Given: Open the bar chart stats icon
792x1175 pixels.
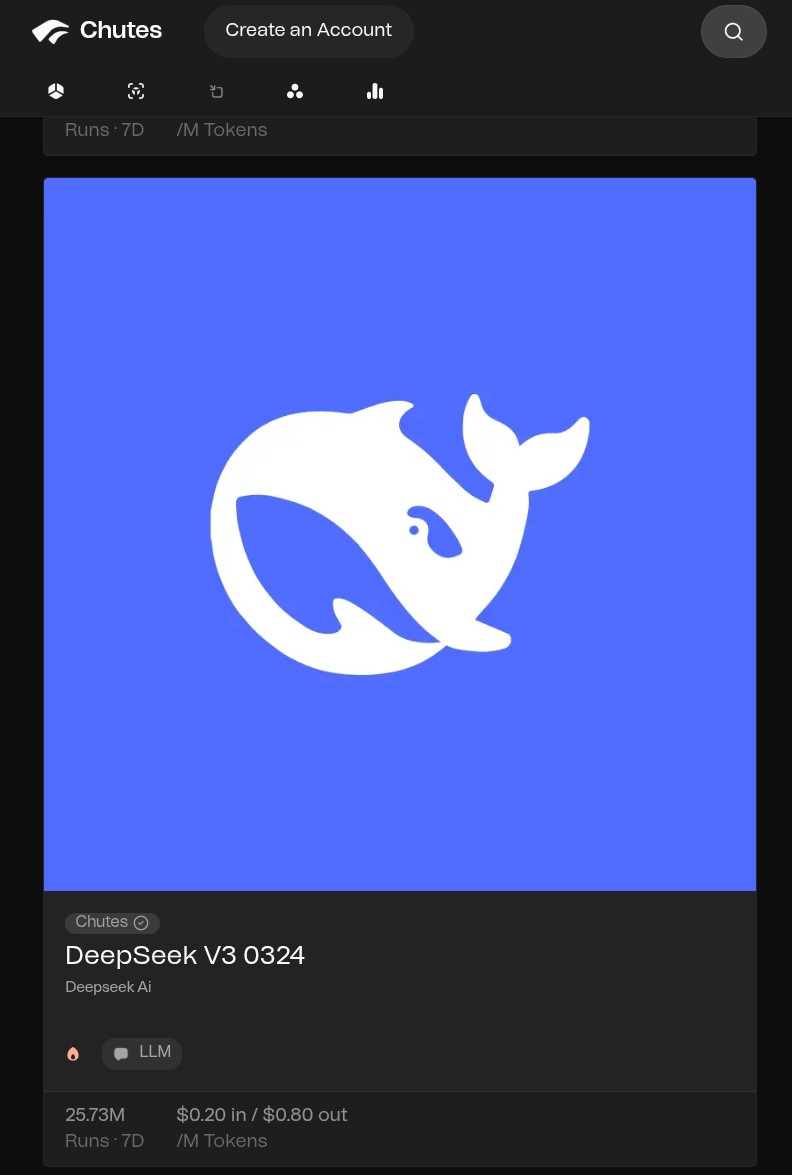Looking at the screenshot, I should (375, 91).
